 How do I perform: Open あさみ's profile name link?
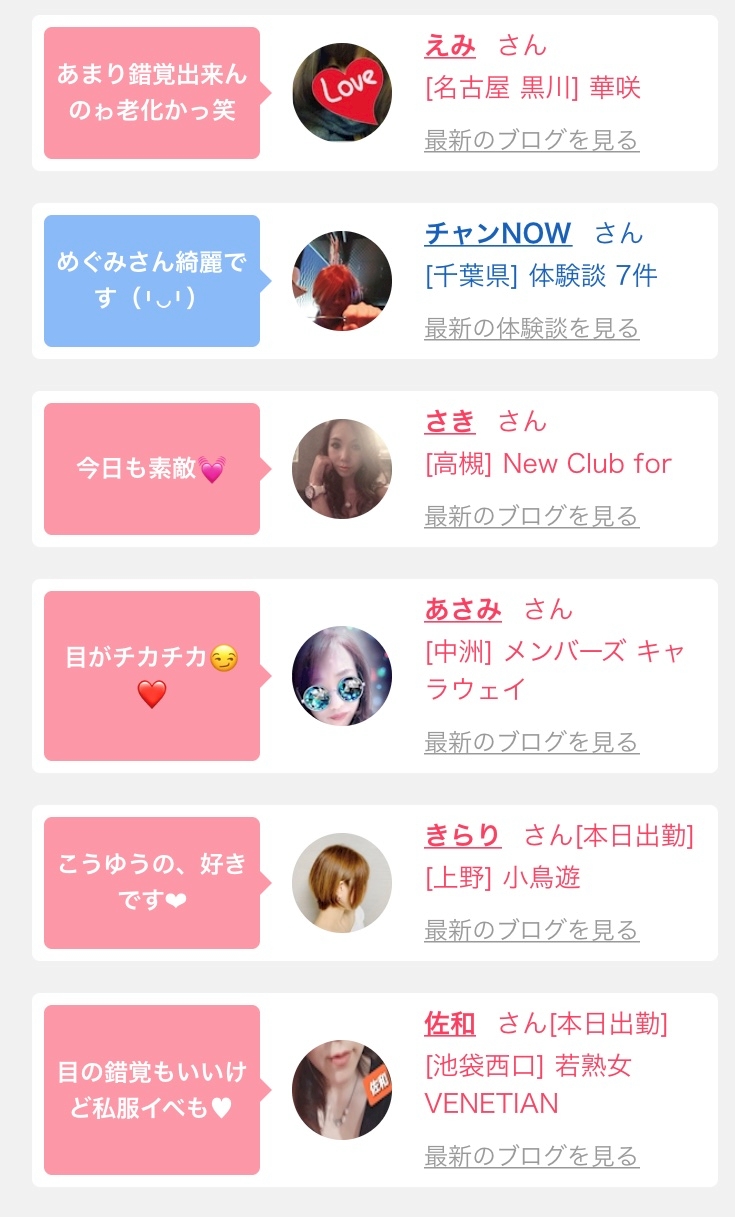coord(463,610)
